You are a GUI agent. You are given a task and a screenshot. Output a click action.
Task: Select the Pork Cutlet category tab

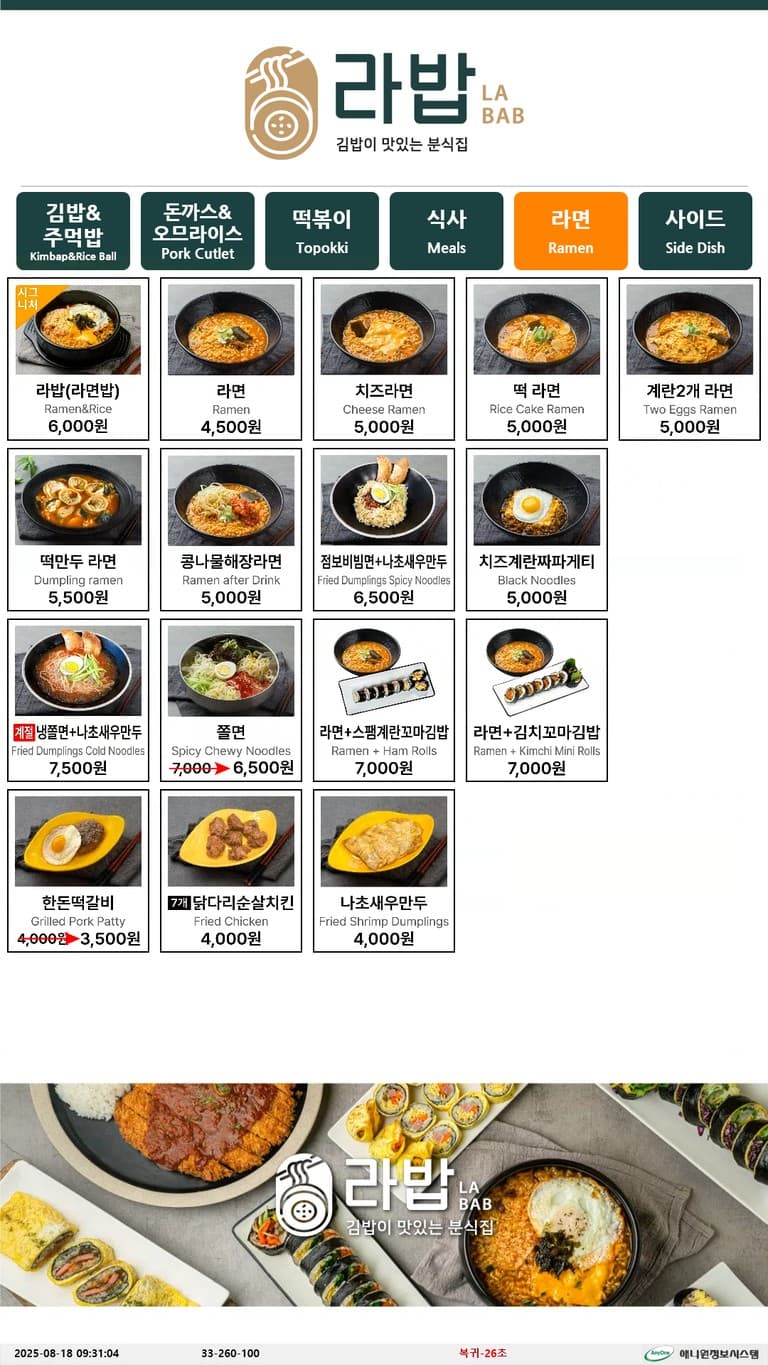(x=195, y=231)
